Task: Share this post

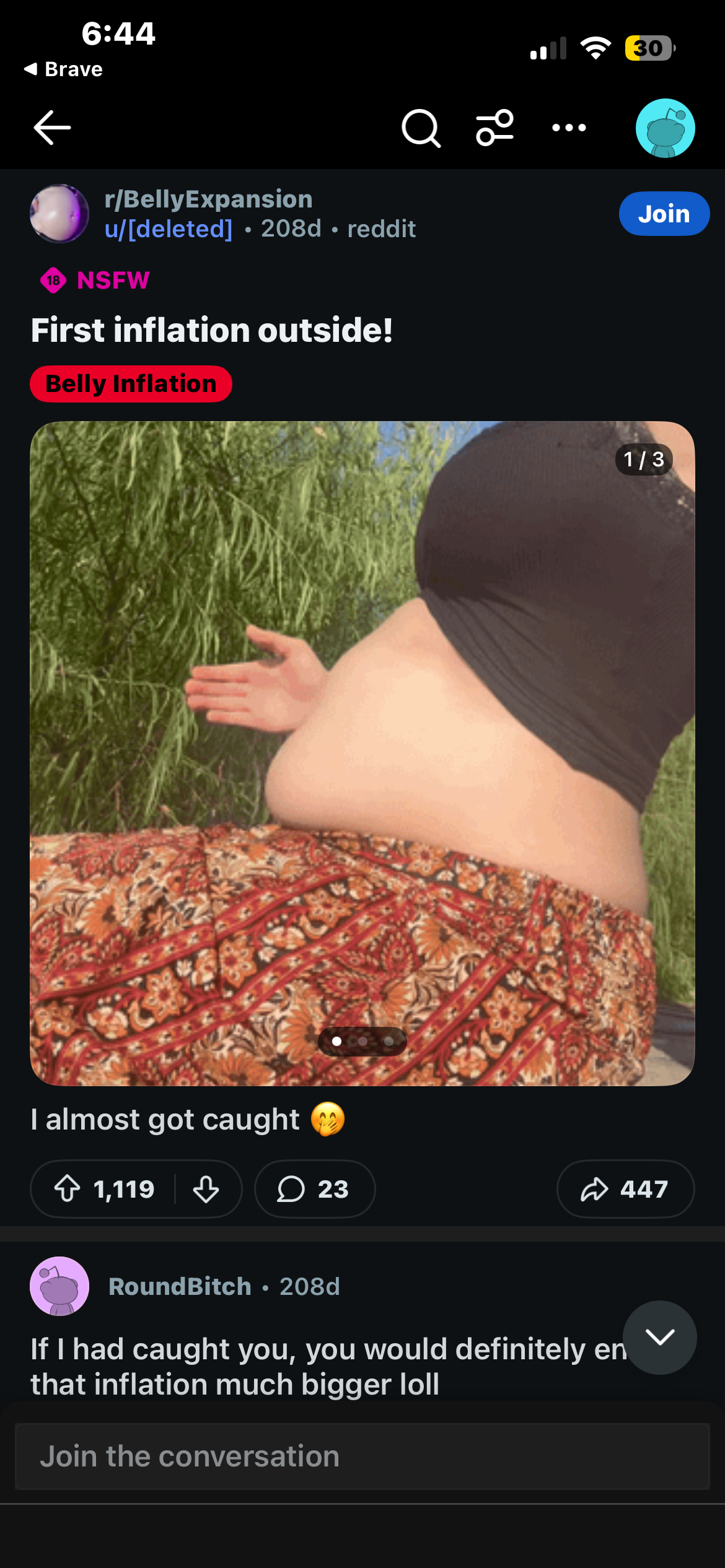Action: pyautogui.click(x=625, y=1189)
